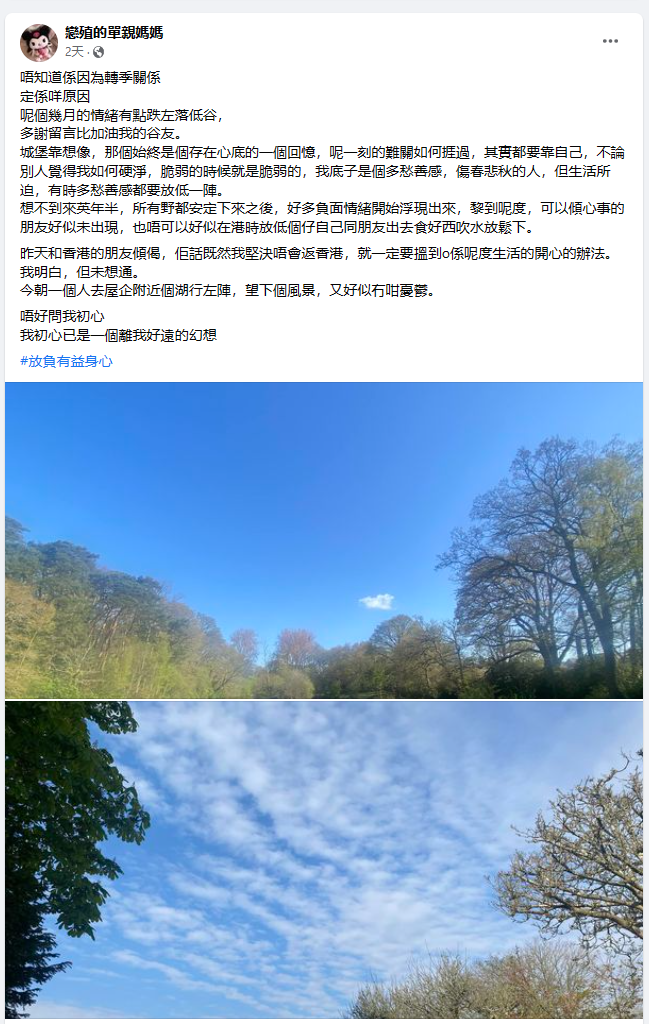Open the first photo with blue sky
Viewport: 649px width, 1024px height.
pos(324,540)
